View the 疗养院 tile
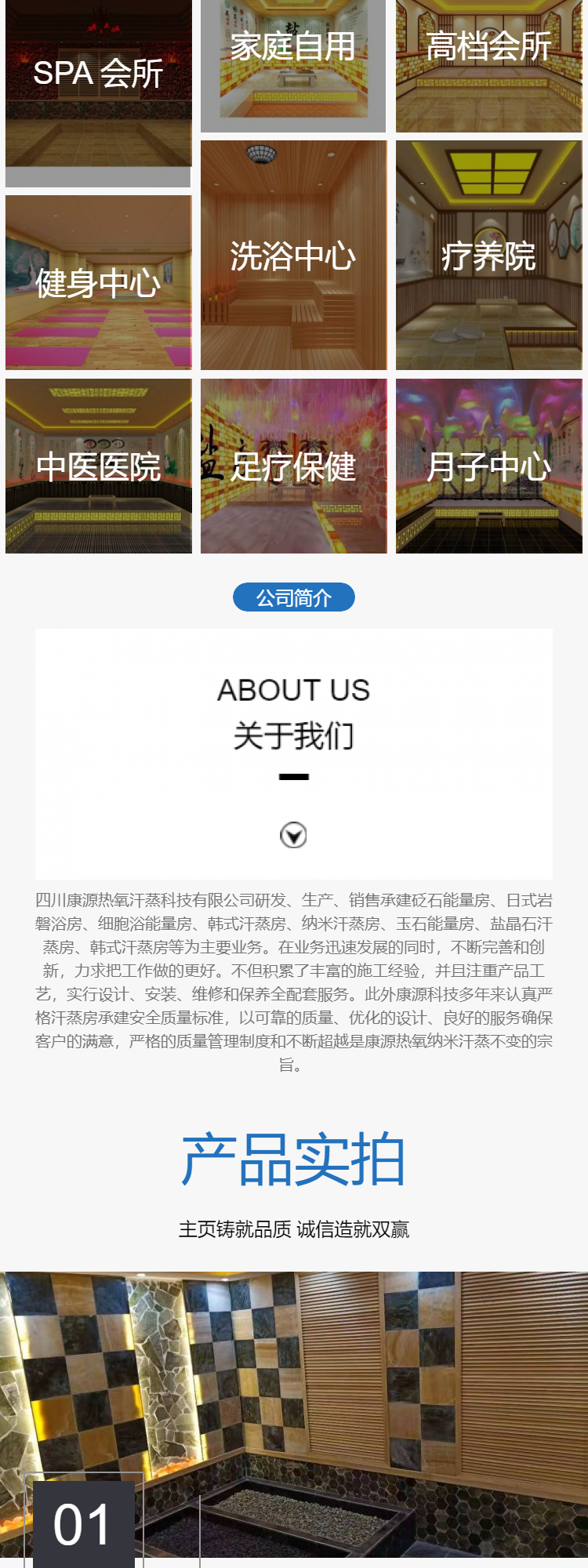The image size is (588, 1568). (x=488, y=256)
